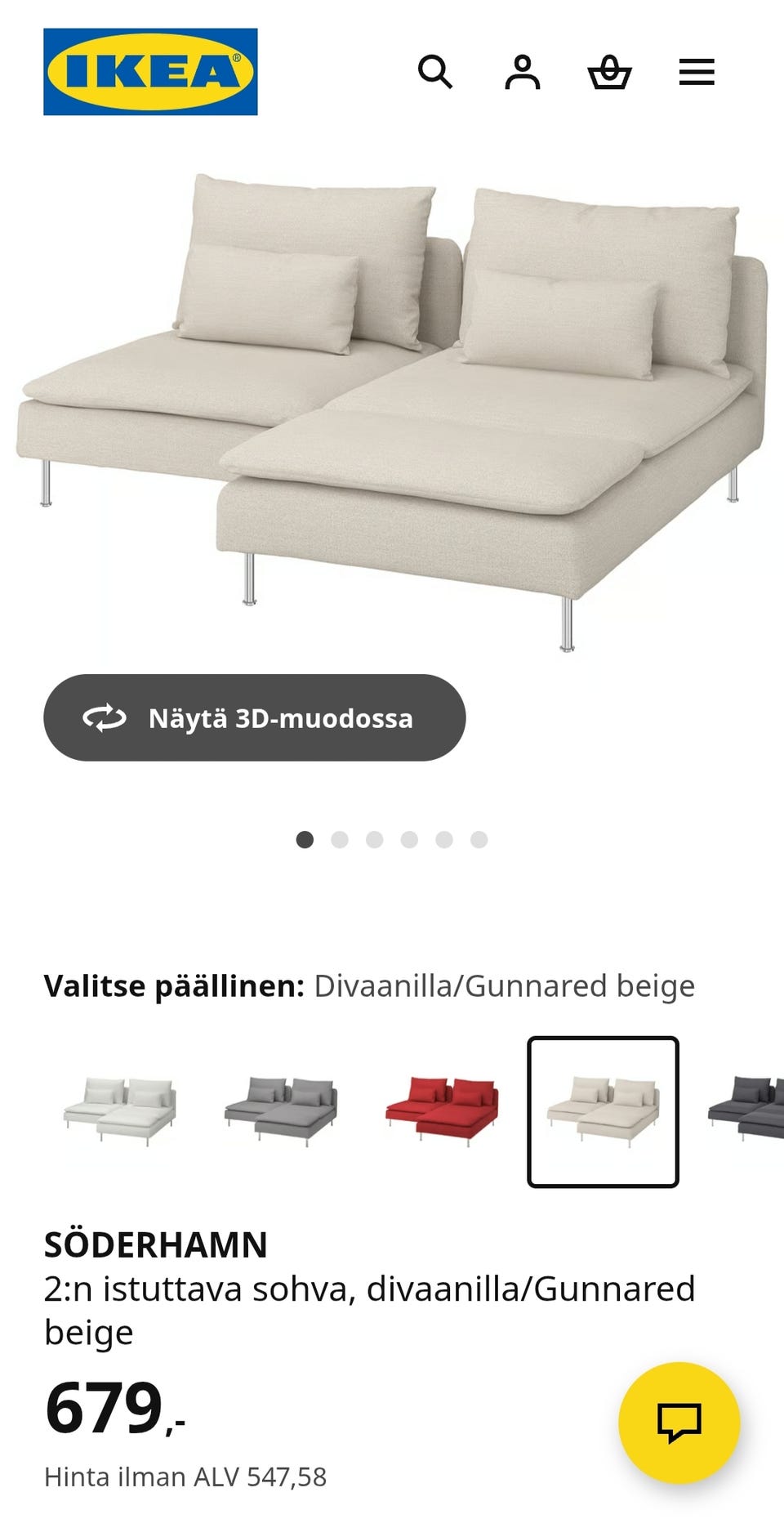Open the SÖDERHAMN product title
Screen dimensions: 784x1519
(157, 1245)
